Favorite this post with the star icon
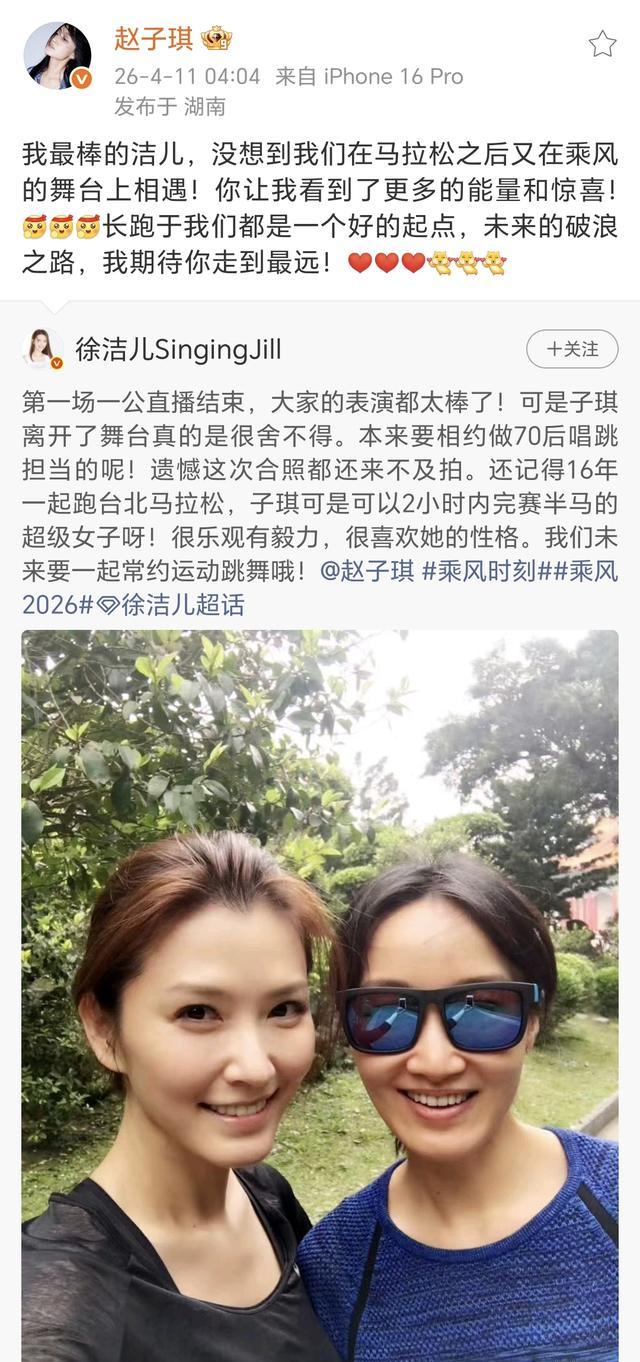This screenshot has width=640, height=1362. tap(602, 43)
